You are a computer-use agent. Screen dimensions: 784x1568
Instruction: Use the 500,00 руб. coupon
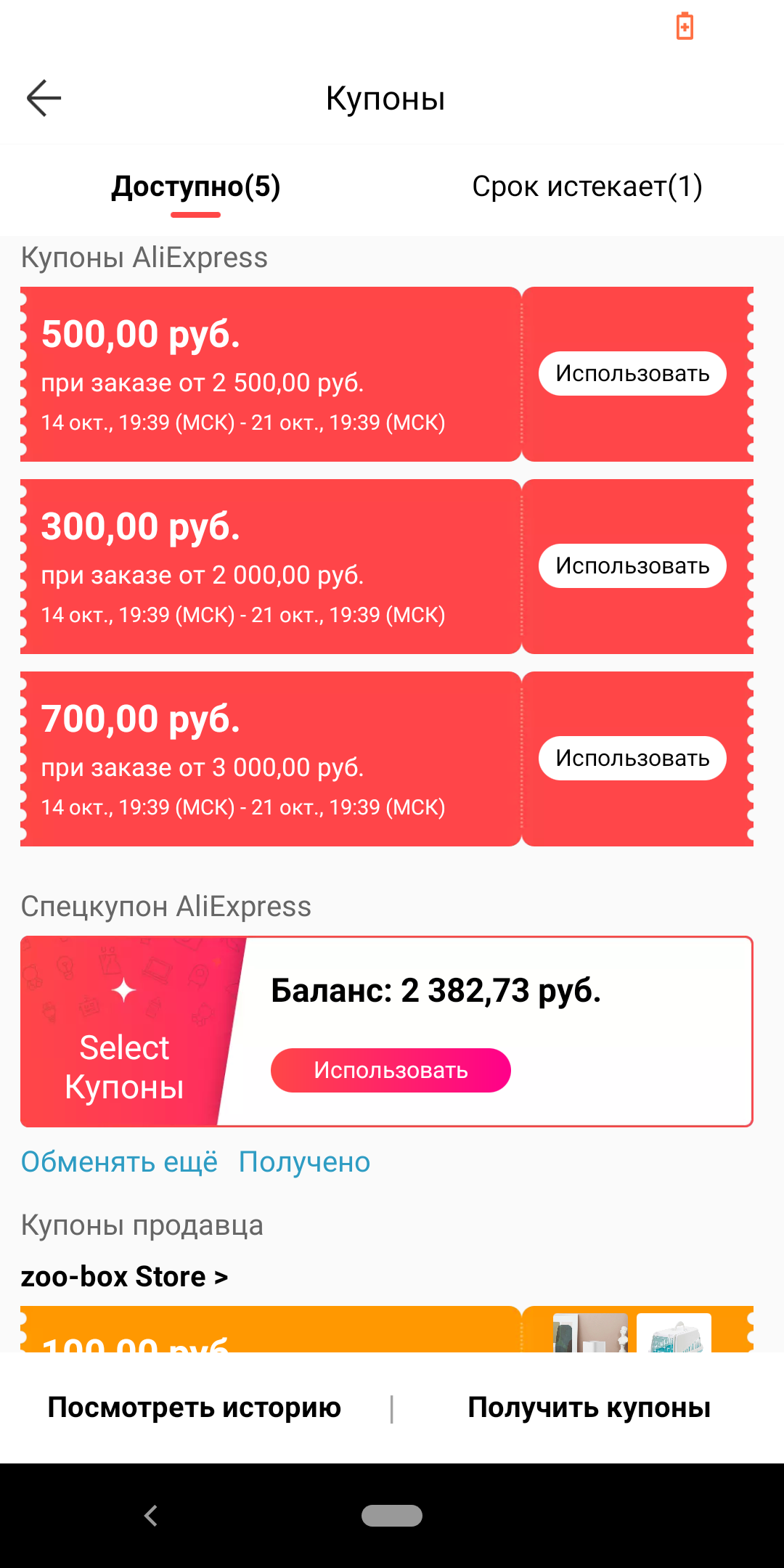(x=632, y=374)
